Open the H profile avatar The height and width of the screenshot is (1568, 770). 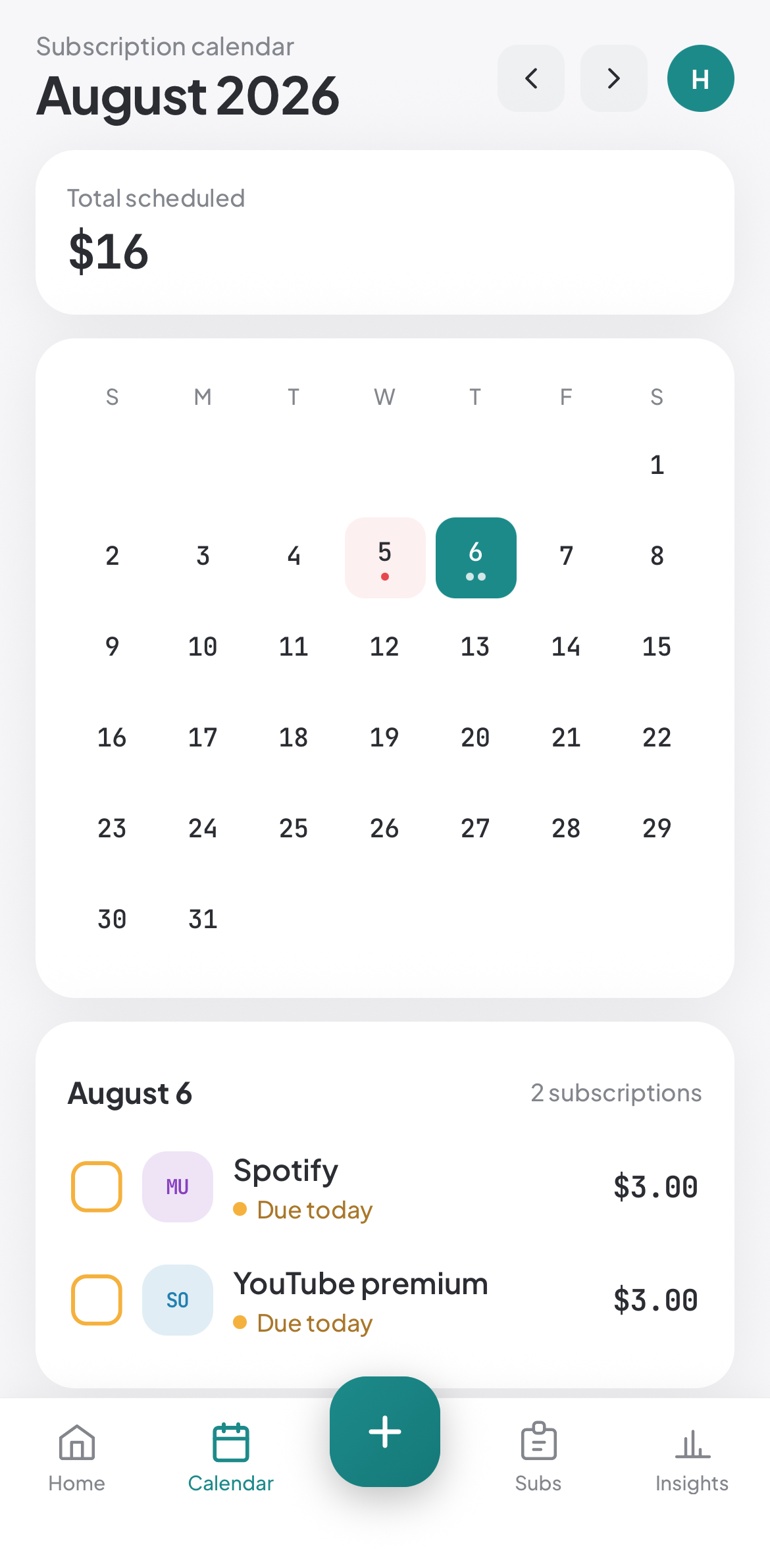(701, 78)
